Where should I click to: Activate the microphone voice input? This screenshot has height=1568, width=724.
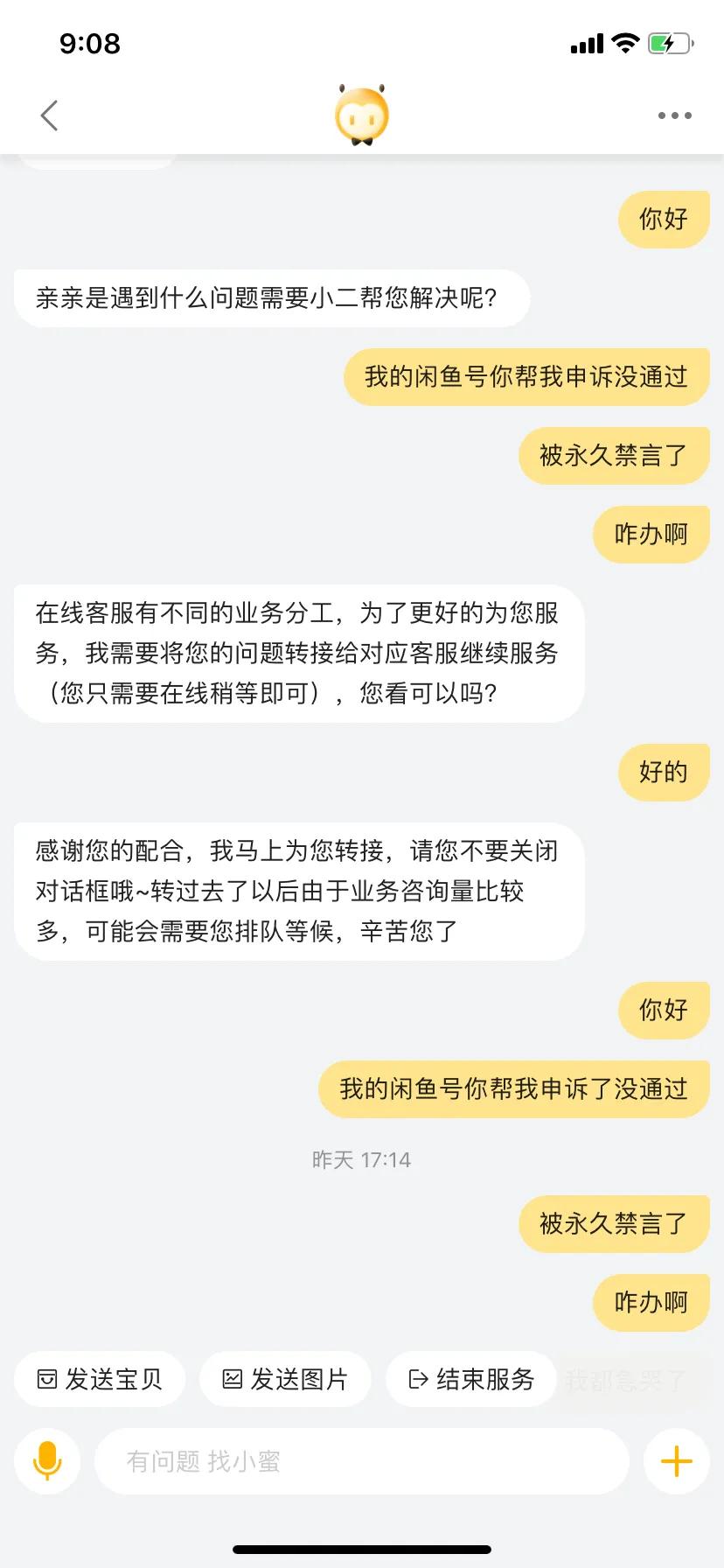(x=47, y=1460)
